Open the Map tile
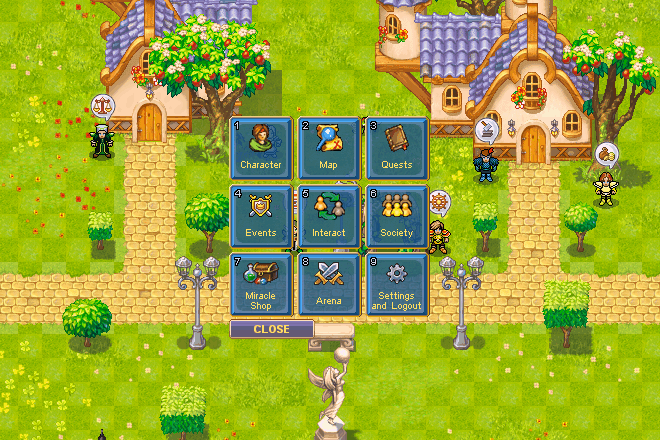The height and width of the screenshot is (440, 660). tap(330, 148)
